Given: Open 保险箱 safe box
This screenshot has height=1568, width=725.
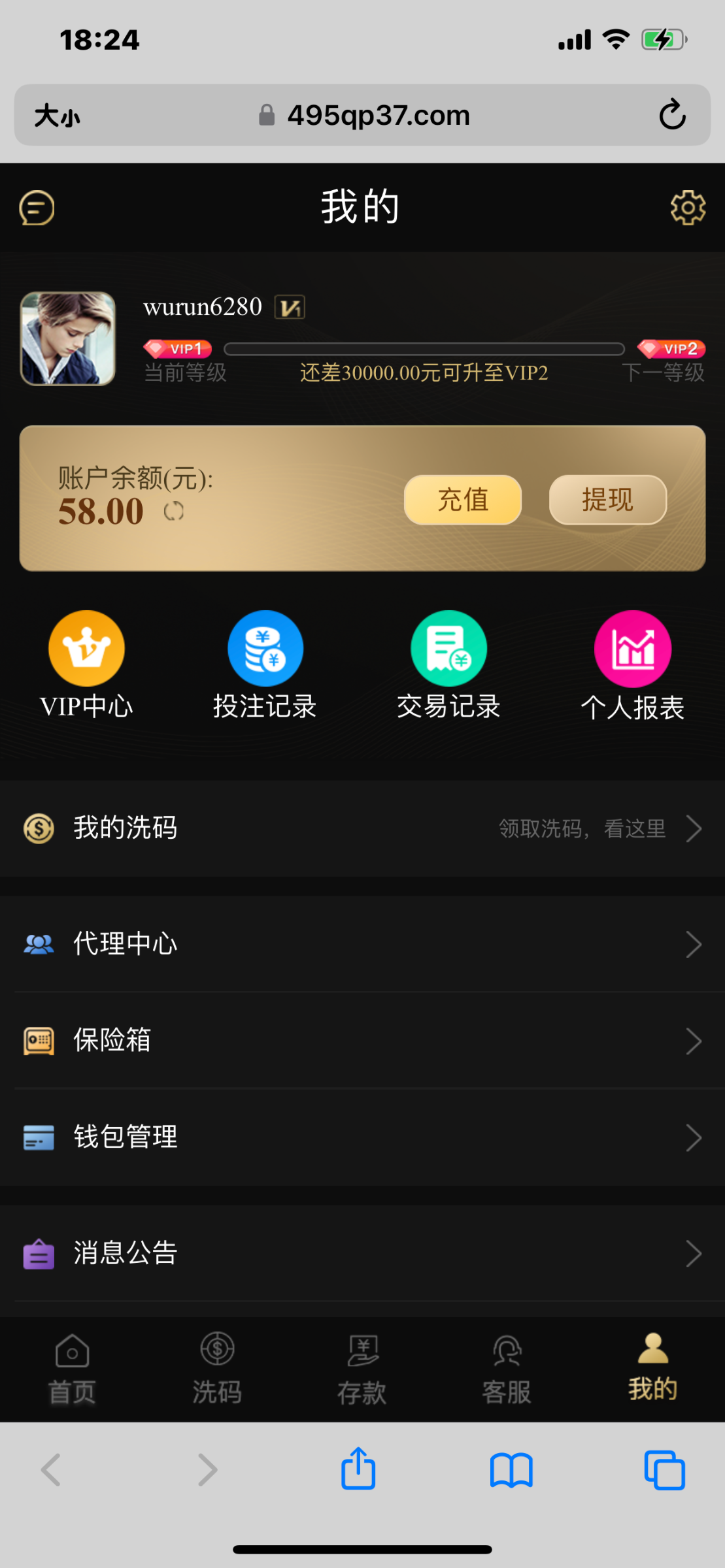Looking at the screenshot, I should 362,1040.
